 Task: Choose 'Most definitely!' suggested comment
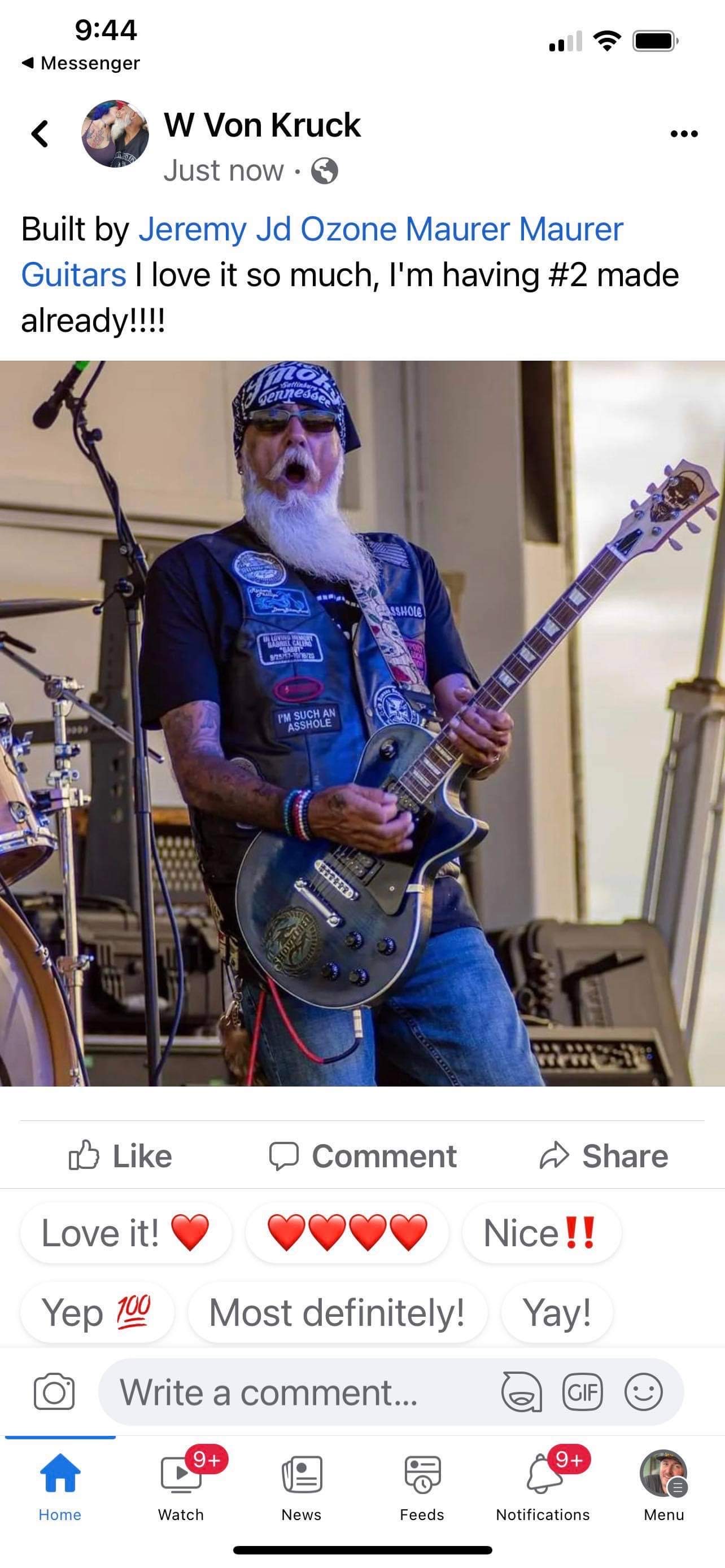tap(337, 1312)
